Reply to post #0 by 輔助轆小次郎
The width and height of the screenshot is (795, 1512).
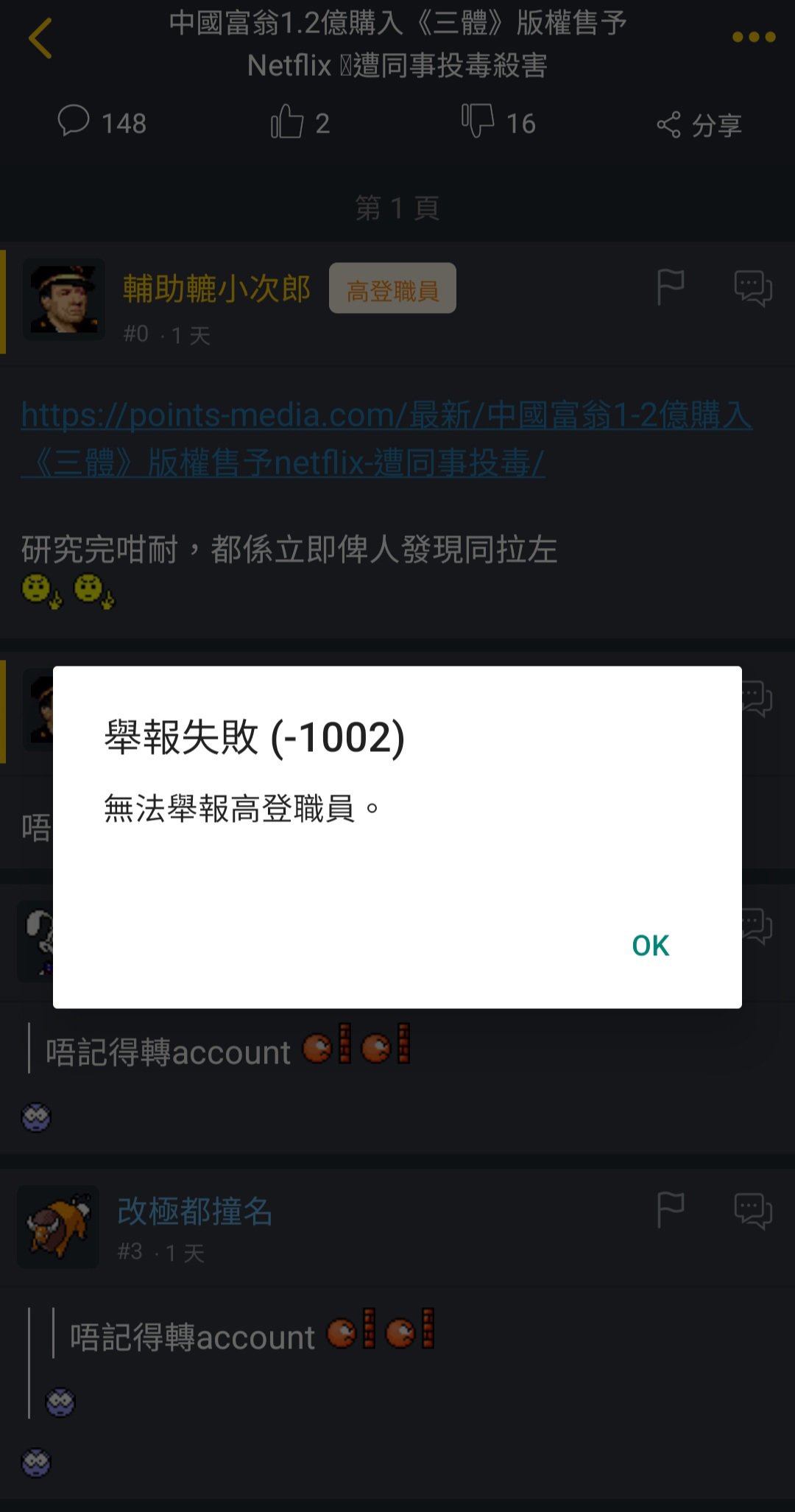tap(753, 288)
